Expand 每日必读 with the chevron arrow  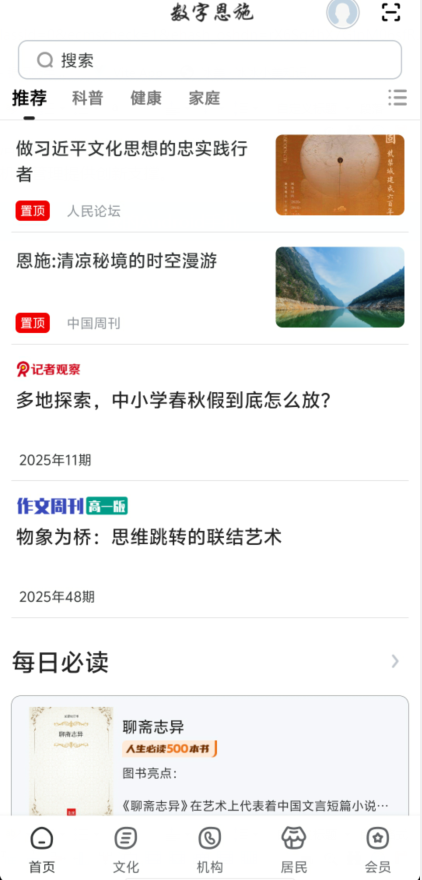tap(395, 661)
